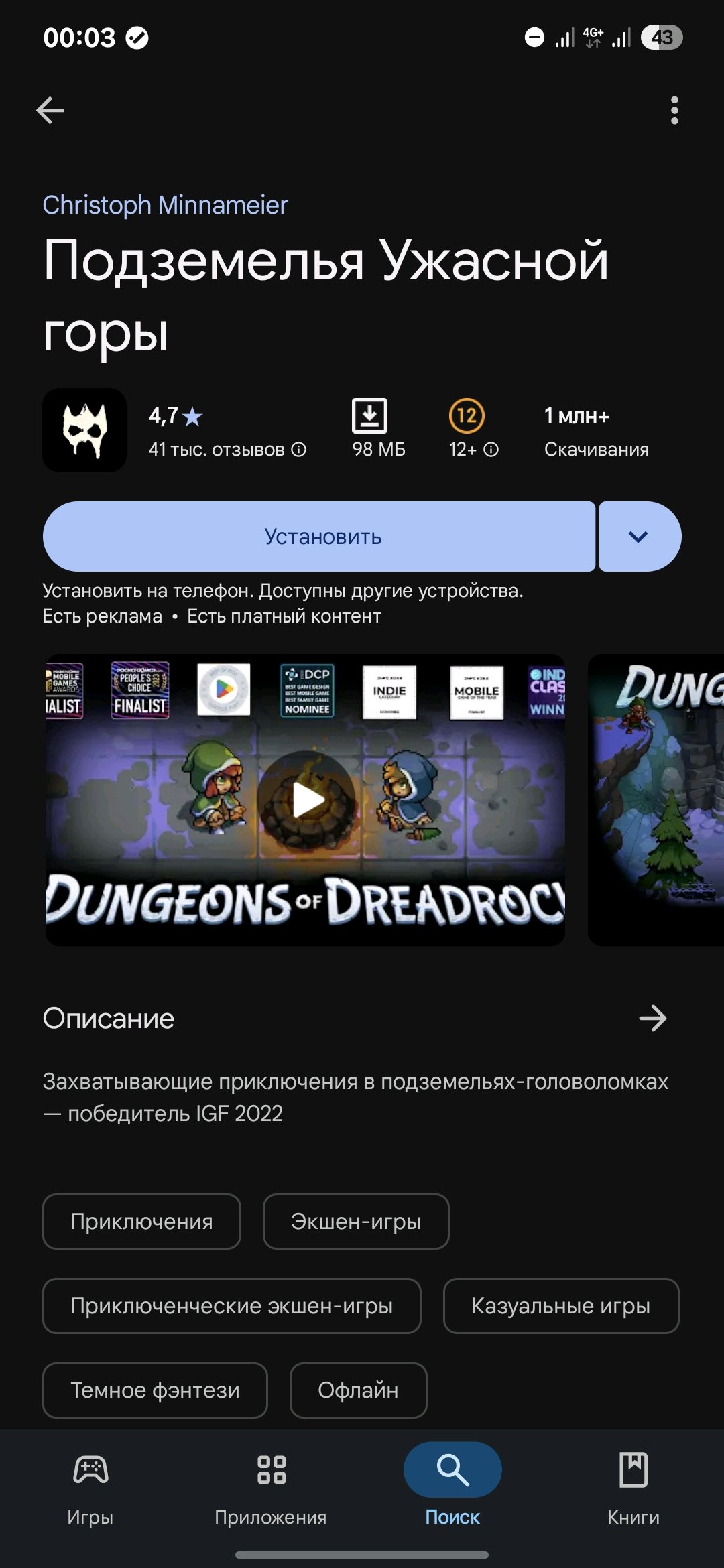Open the second game screenshot
This screenshot has height=1568, width=724.
pyautogui.click(x=657, y=799)
